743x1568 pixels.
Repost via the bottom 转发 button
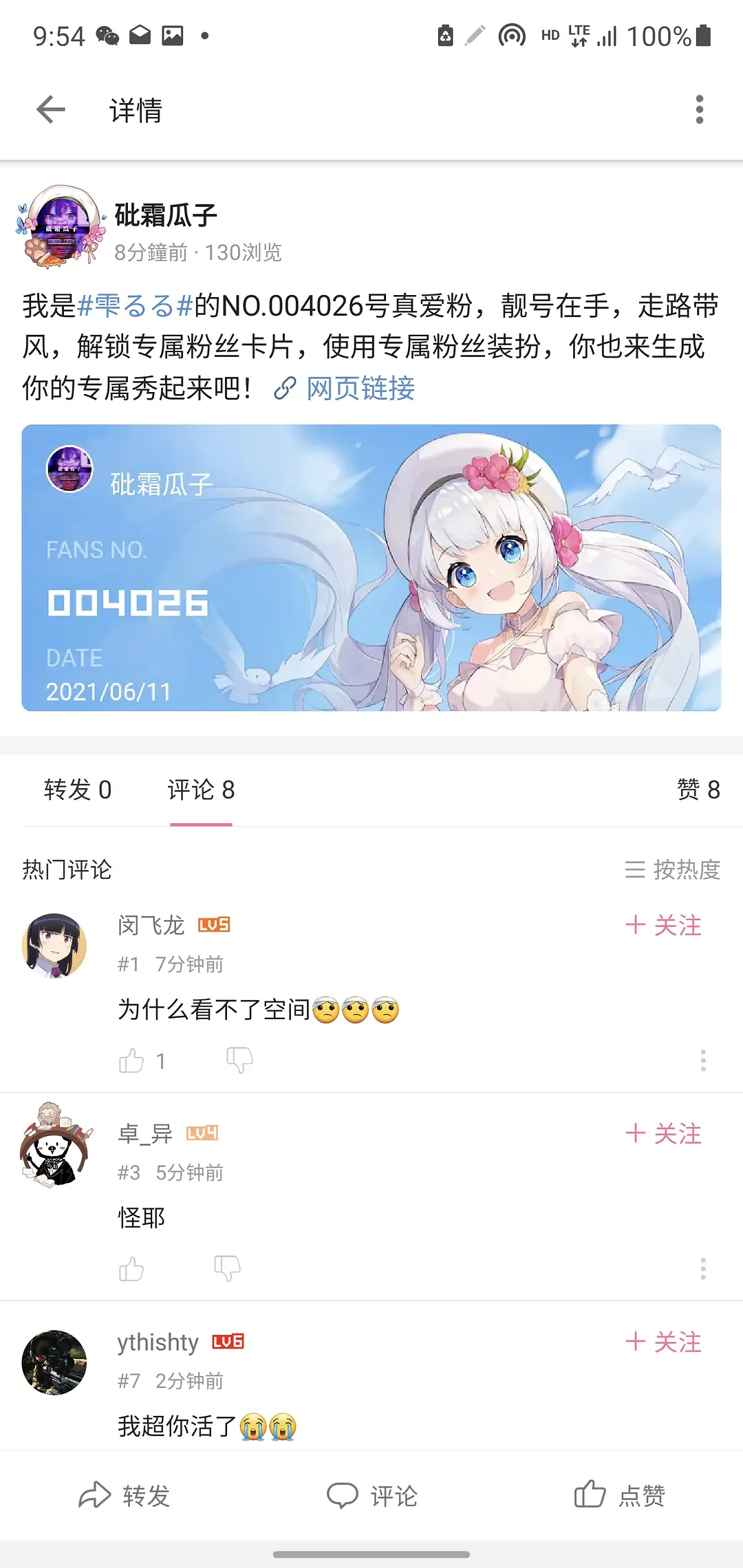(x=124, y=1496)
